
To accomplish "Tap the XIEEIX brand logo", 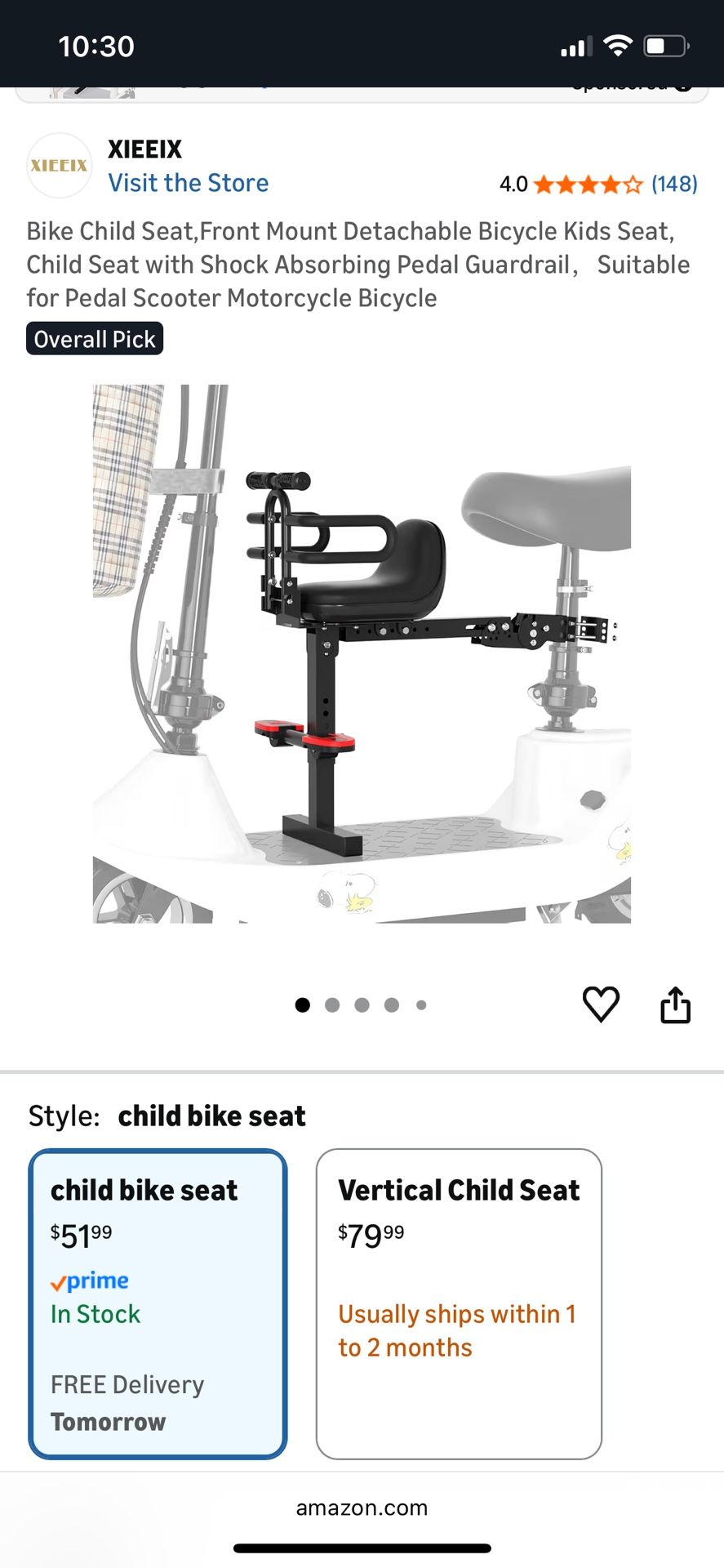I will click(60, 166).
